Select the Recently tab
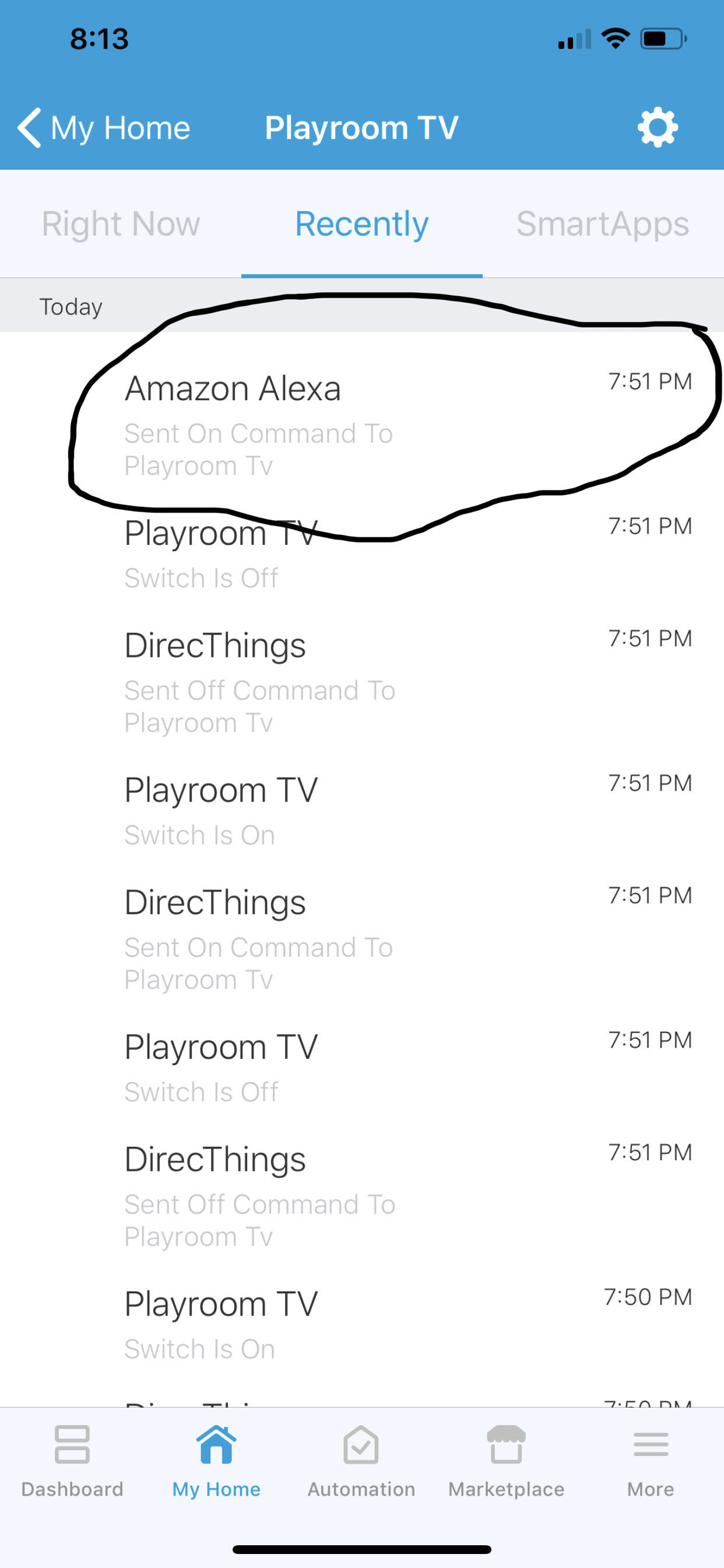 362,223
